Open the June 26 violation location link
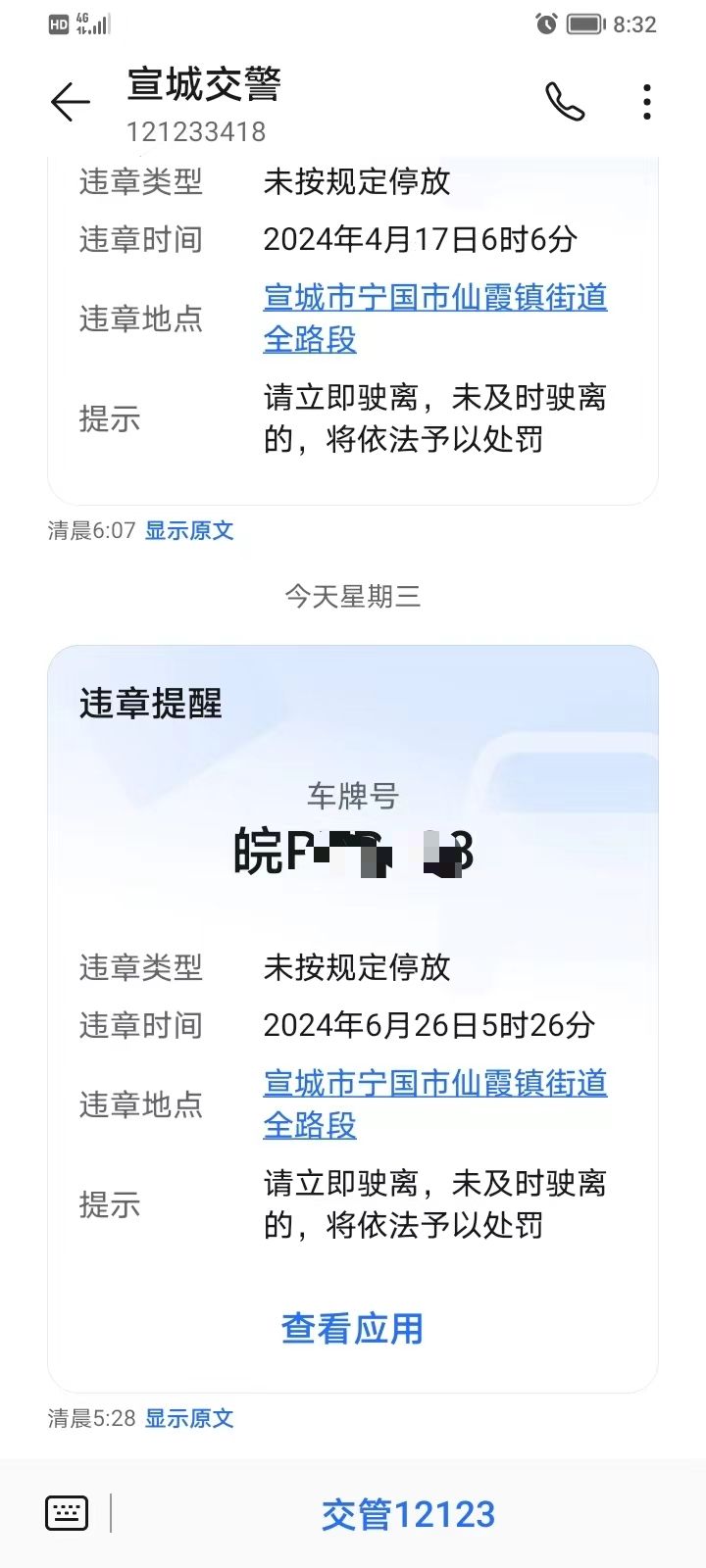 (435, 1104)
